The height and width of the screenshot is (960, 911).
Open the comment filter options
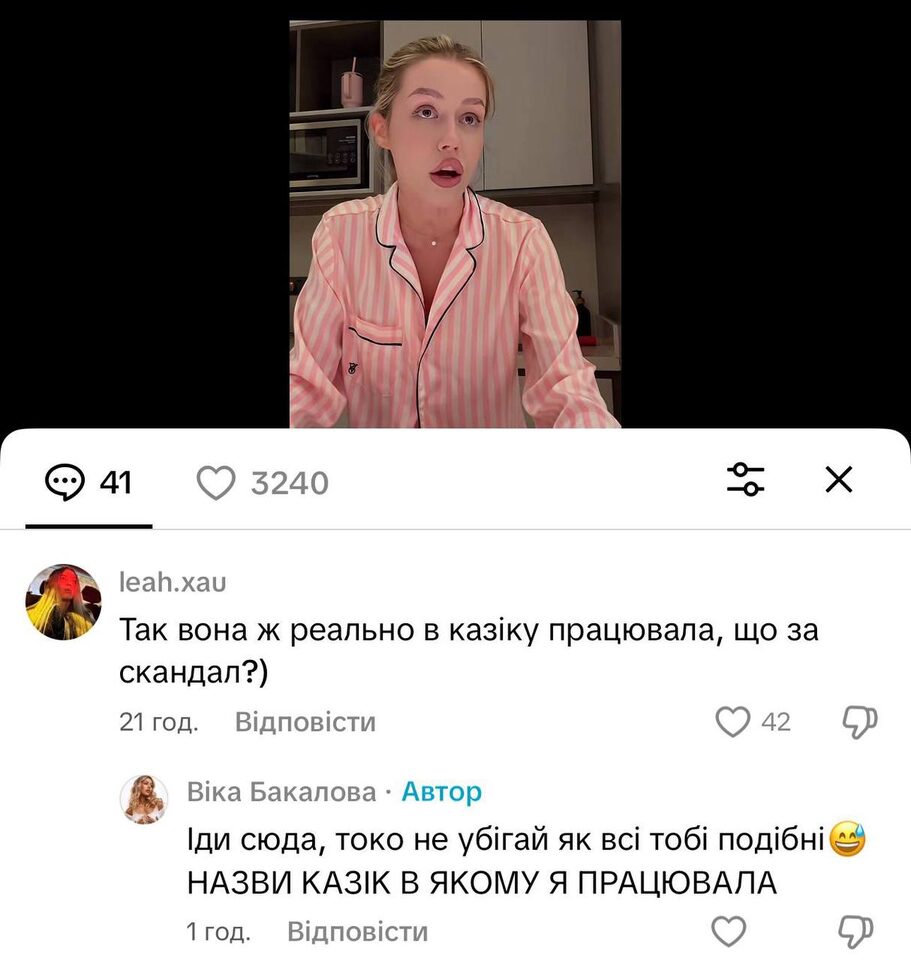coord(746,480)
